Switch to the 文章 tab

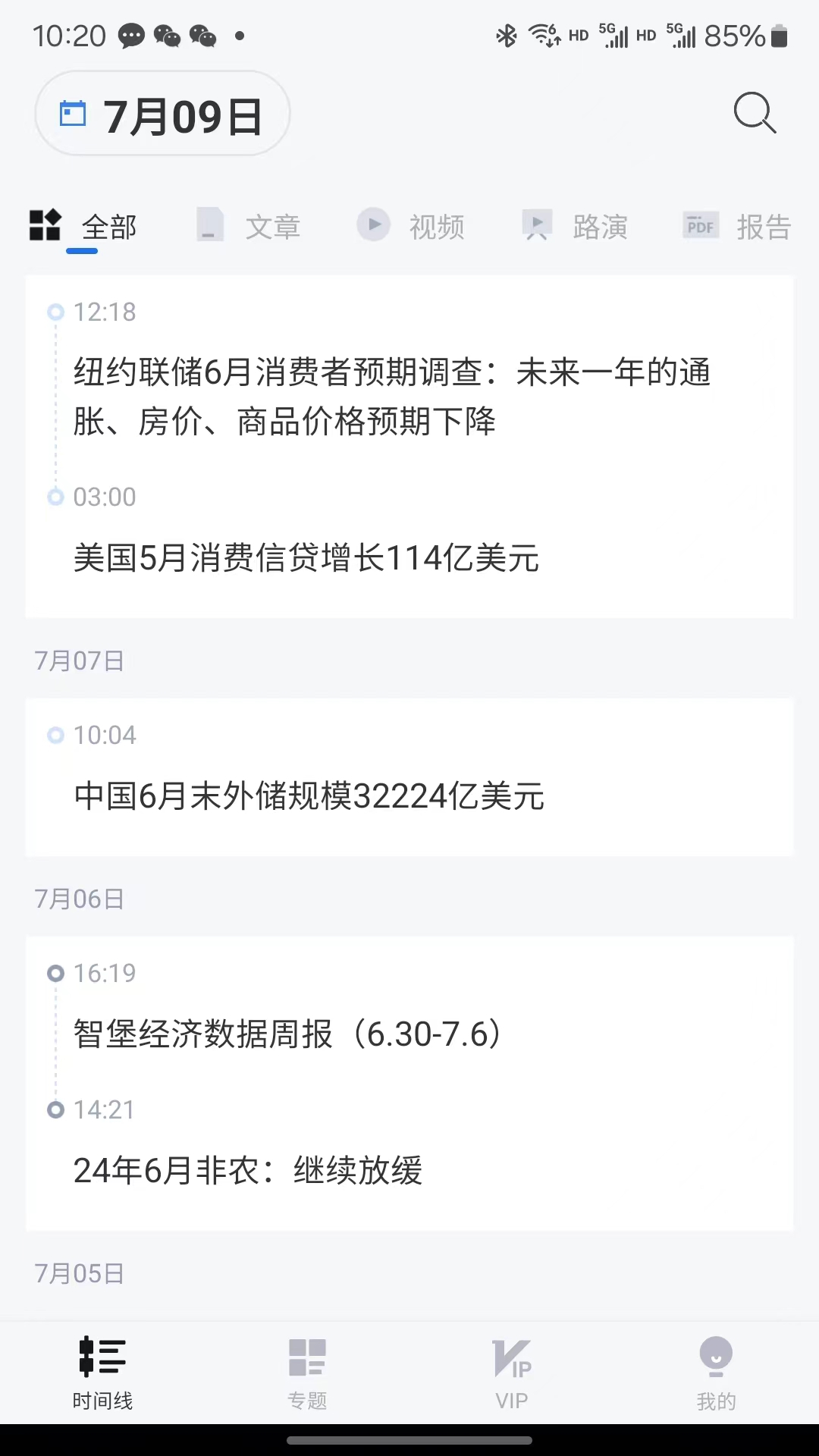click(x=249, y=227)
